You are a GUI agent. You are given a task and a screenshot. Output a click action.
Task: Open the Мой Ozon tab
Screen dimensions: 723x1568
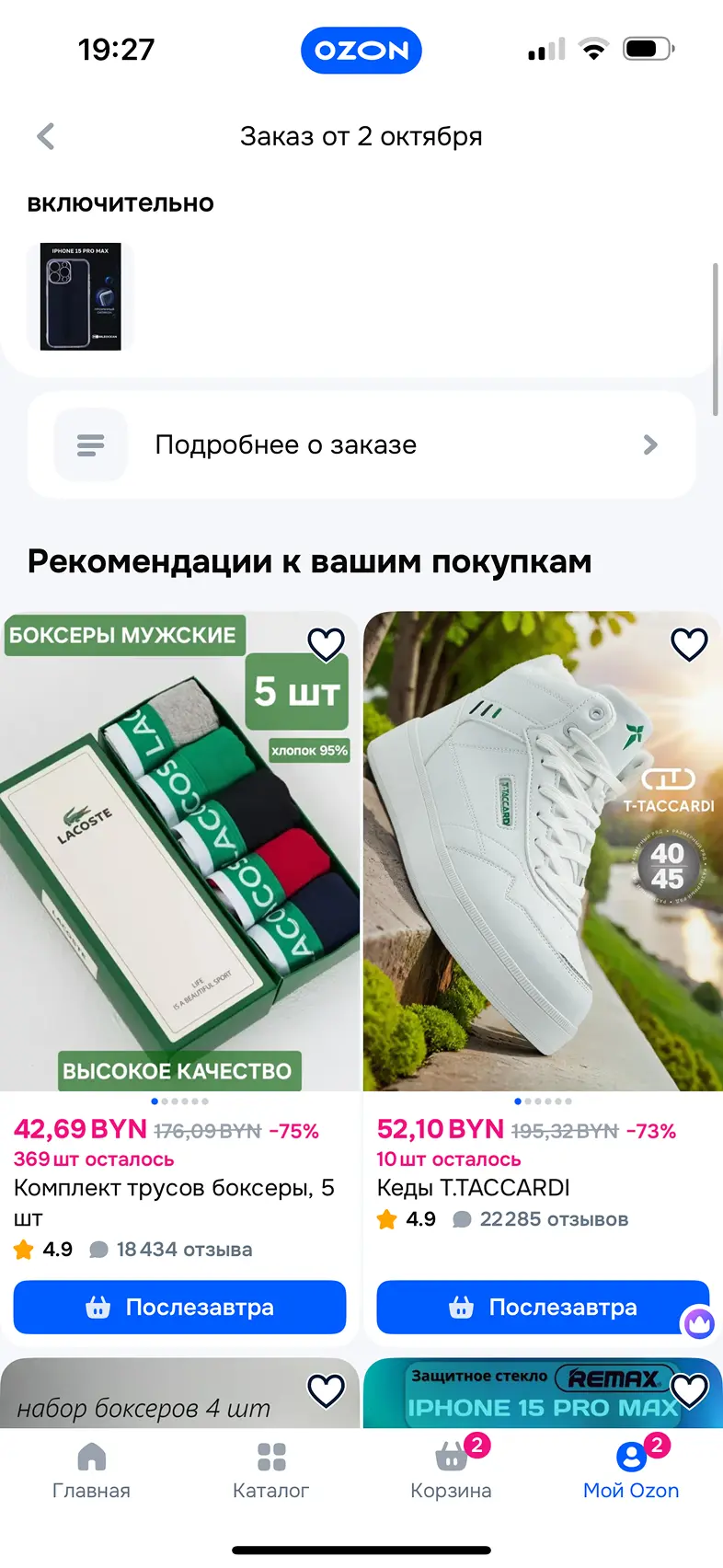[x=631, y=1470]
